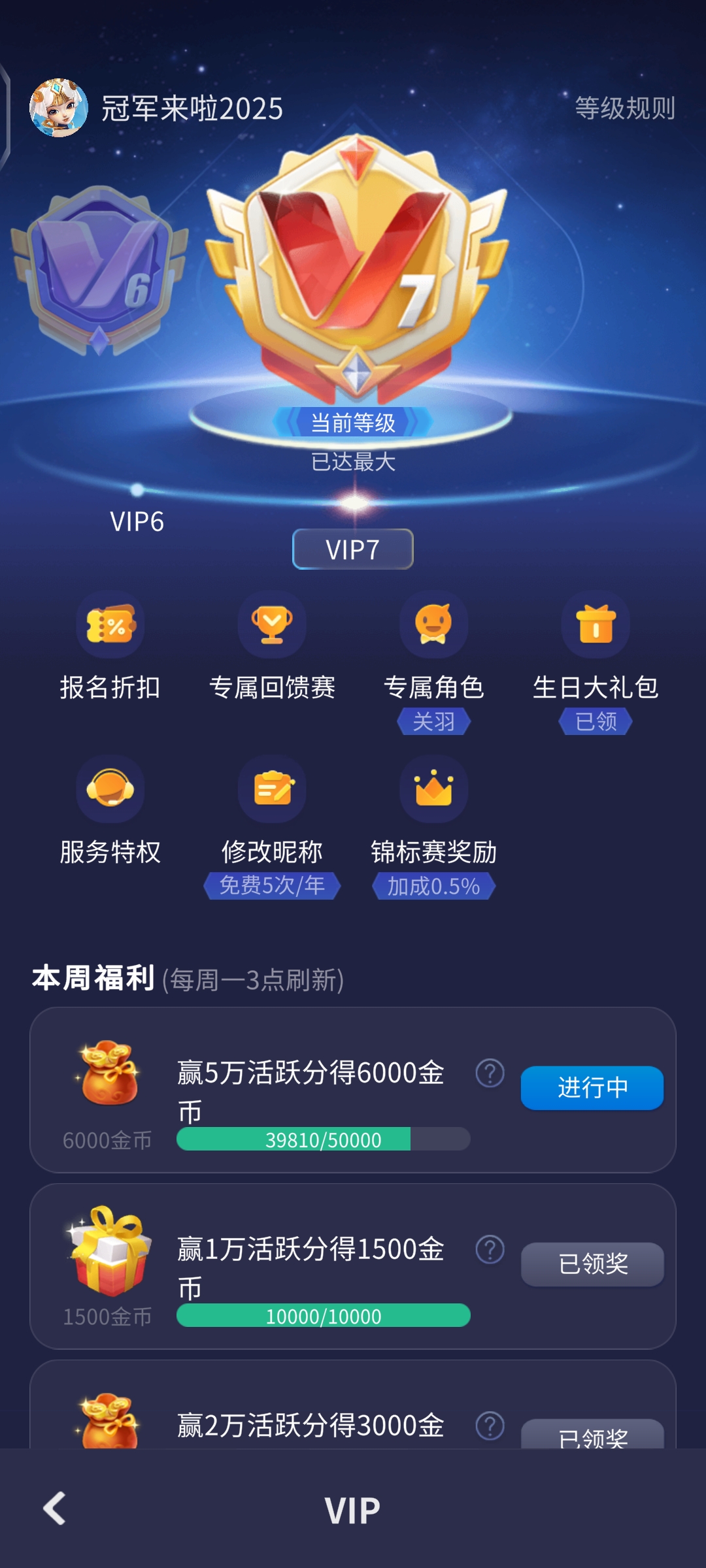This screenshot has height=1568, width=706.
Task: Go back using the bottom arrow
Action: (x=55, y=1509)
